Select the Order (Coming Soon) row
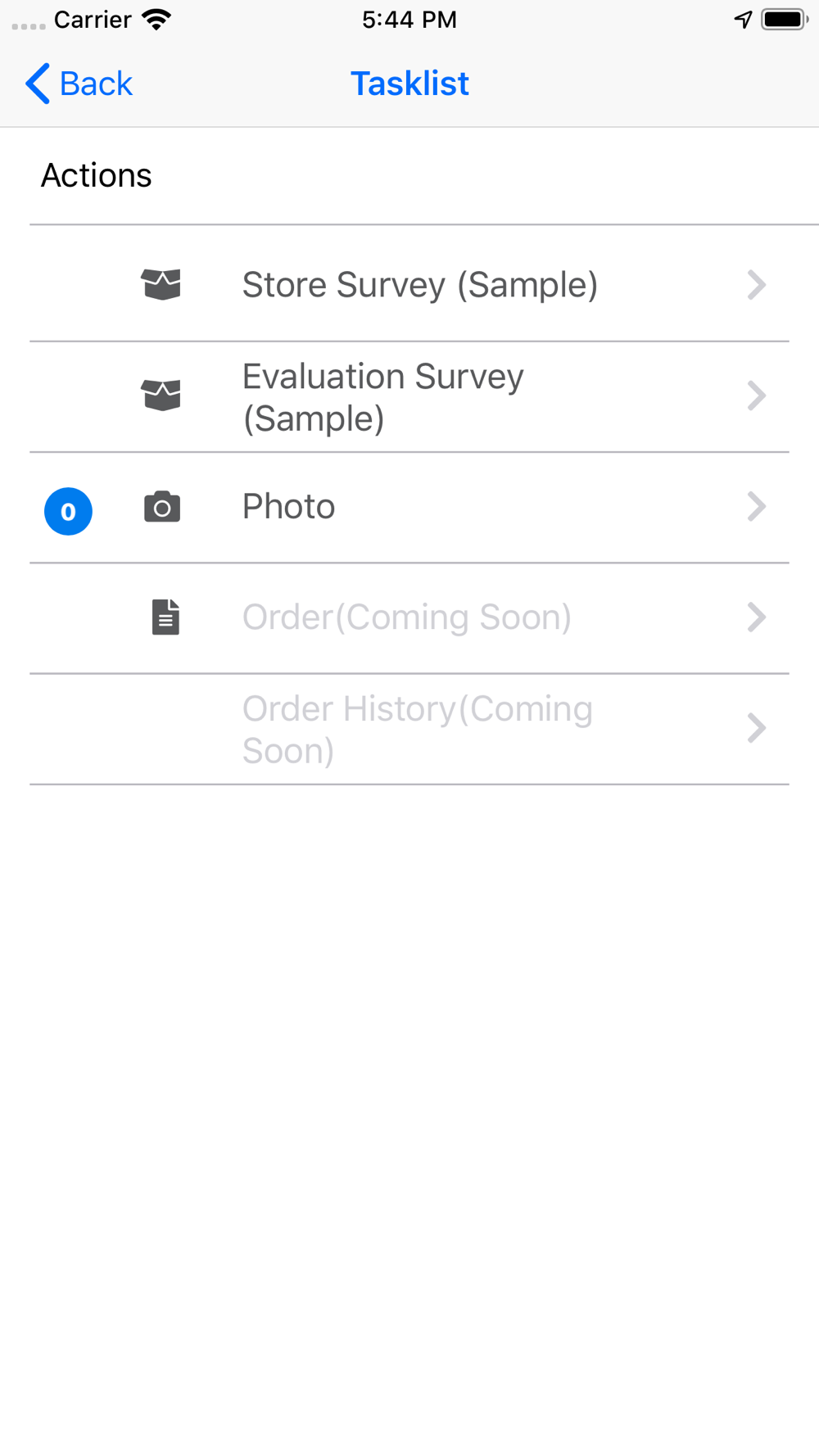 (409, 618)
